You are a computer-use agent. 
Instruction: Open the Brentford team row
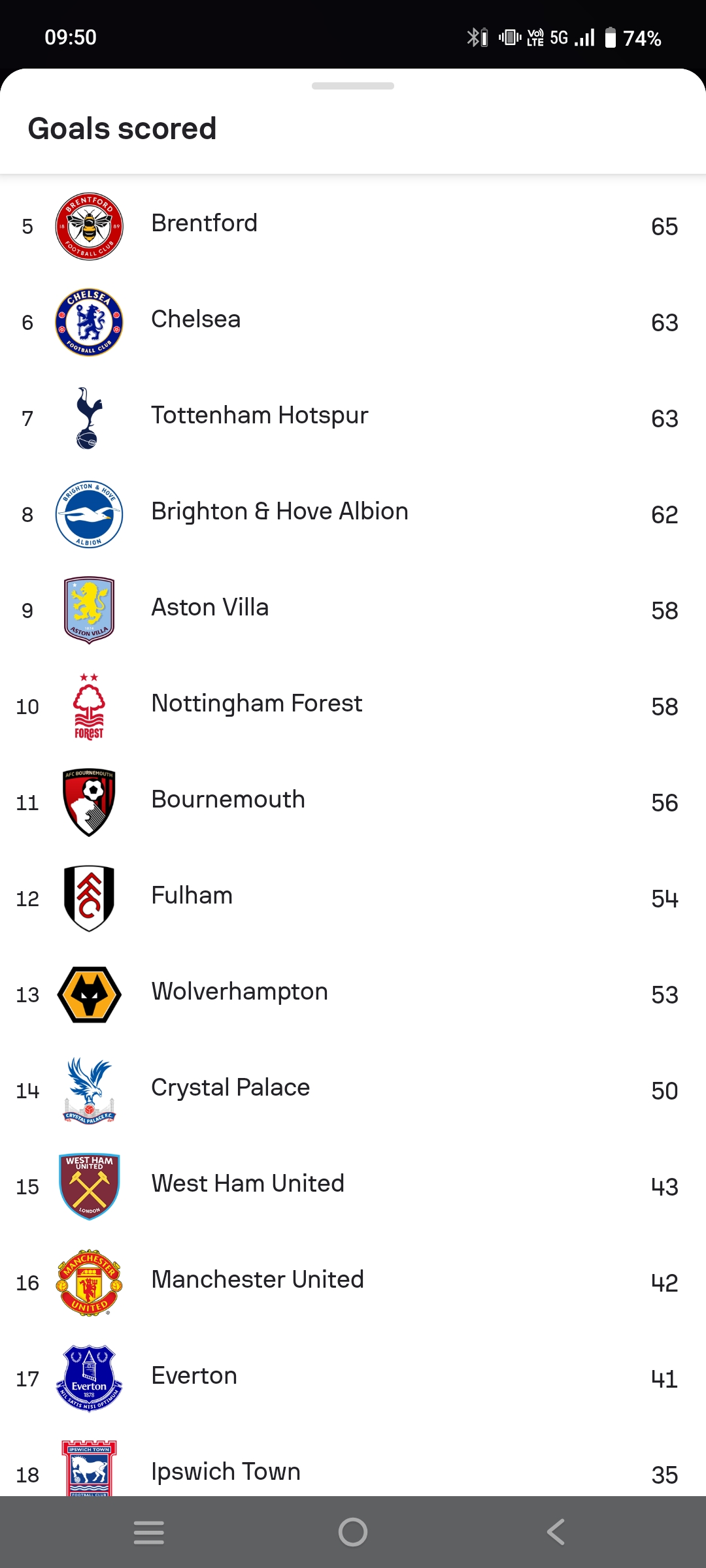click(x=353, y=226)
